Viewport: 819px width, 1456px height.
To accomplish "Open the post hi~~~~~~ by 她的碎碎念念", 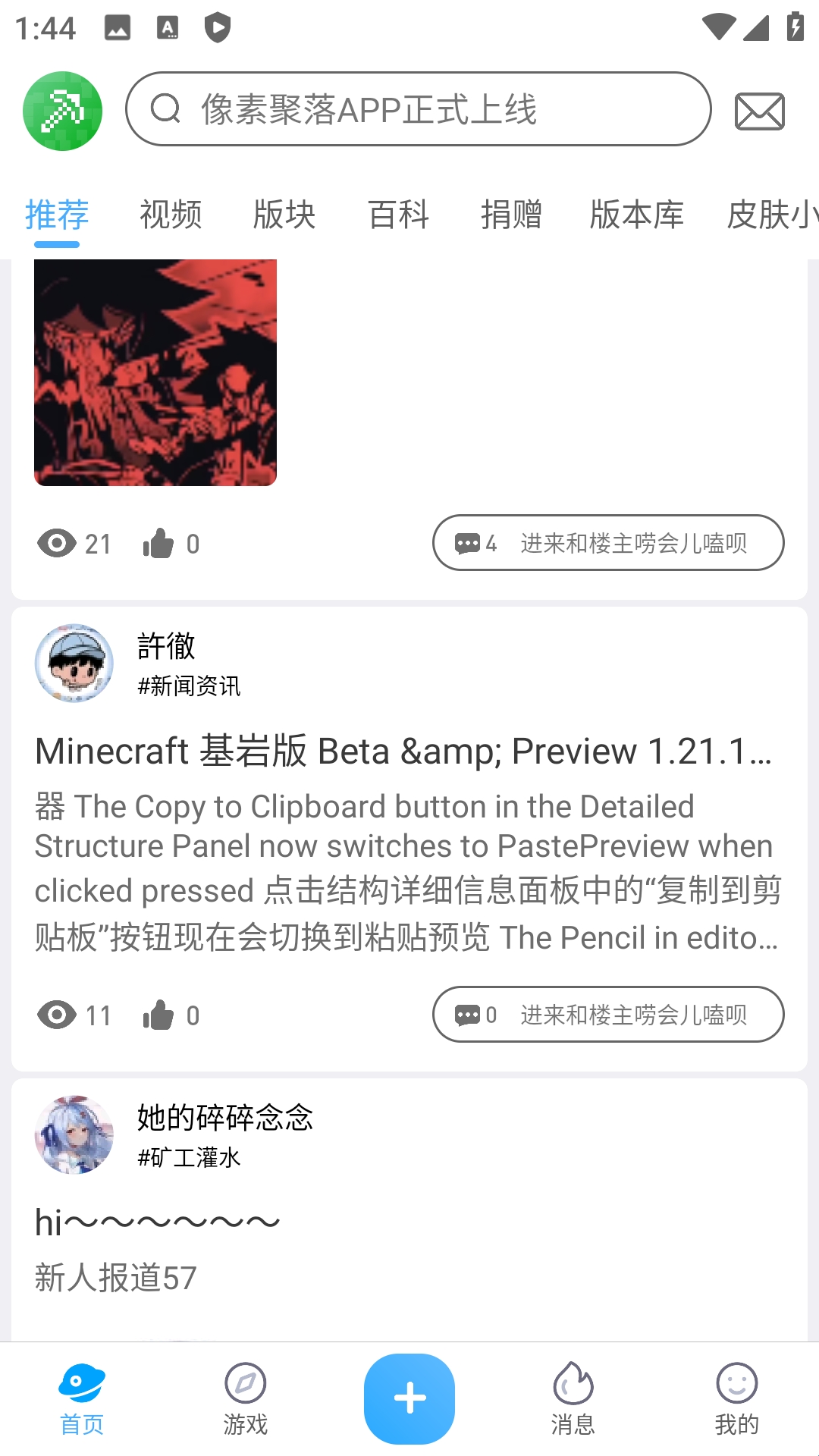I will [x=158, y=1222].
